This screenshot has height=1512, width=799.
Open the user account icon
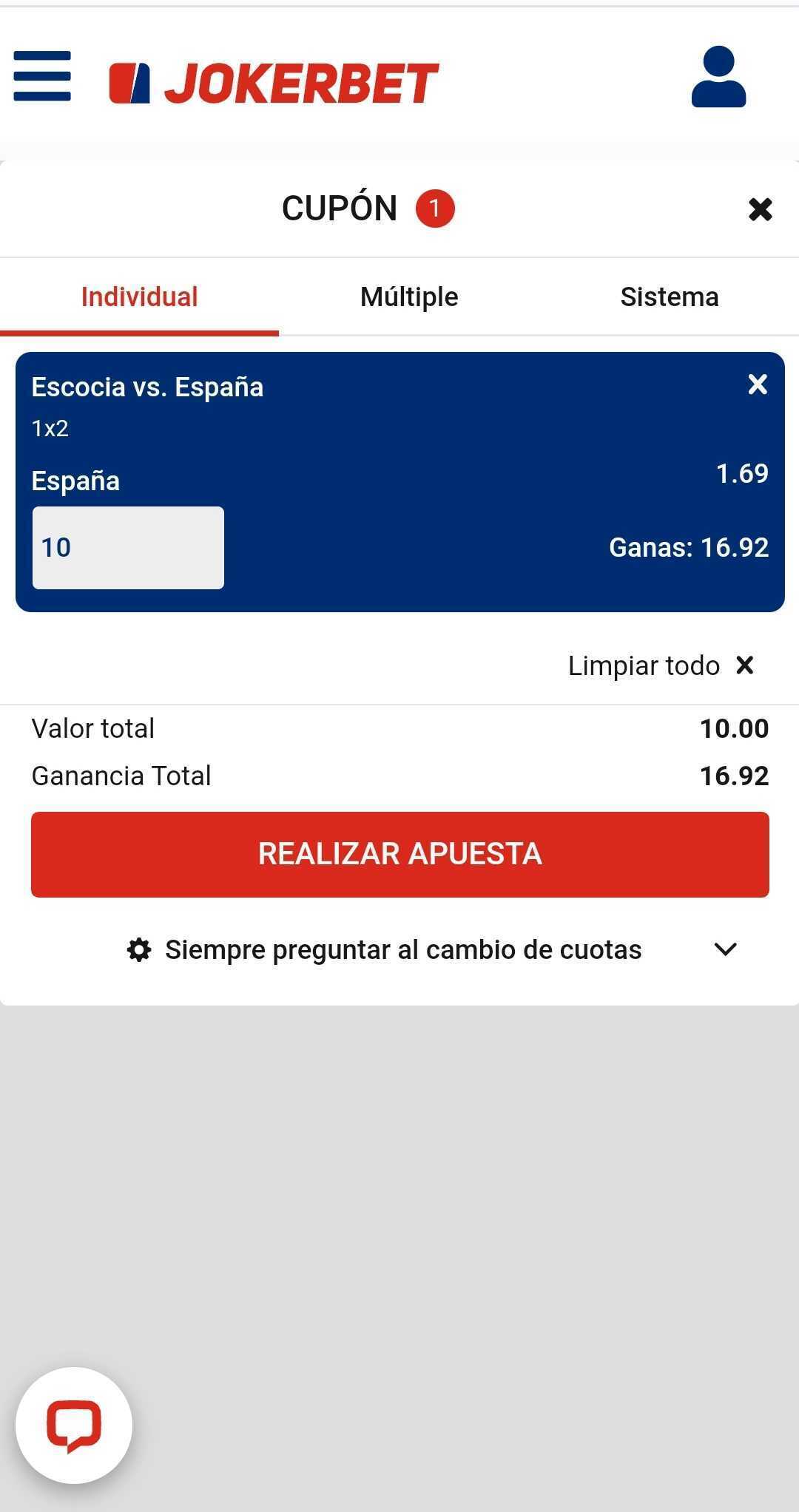[718, 77]
